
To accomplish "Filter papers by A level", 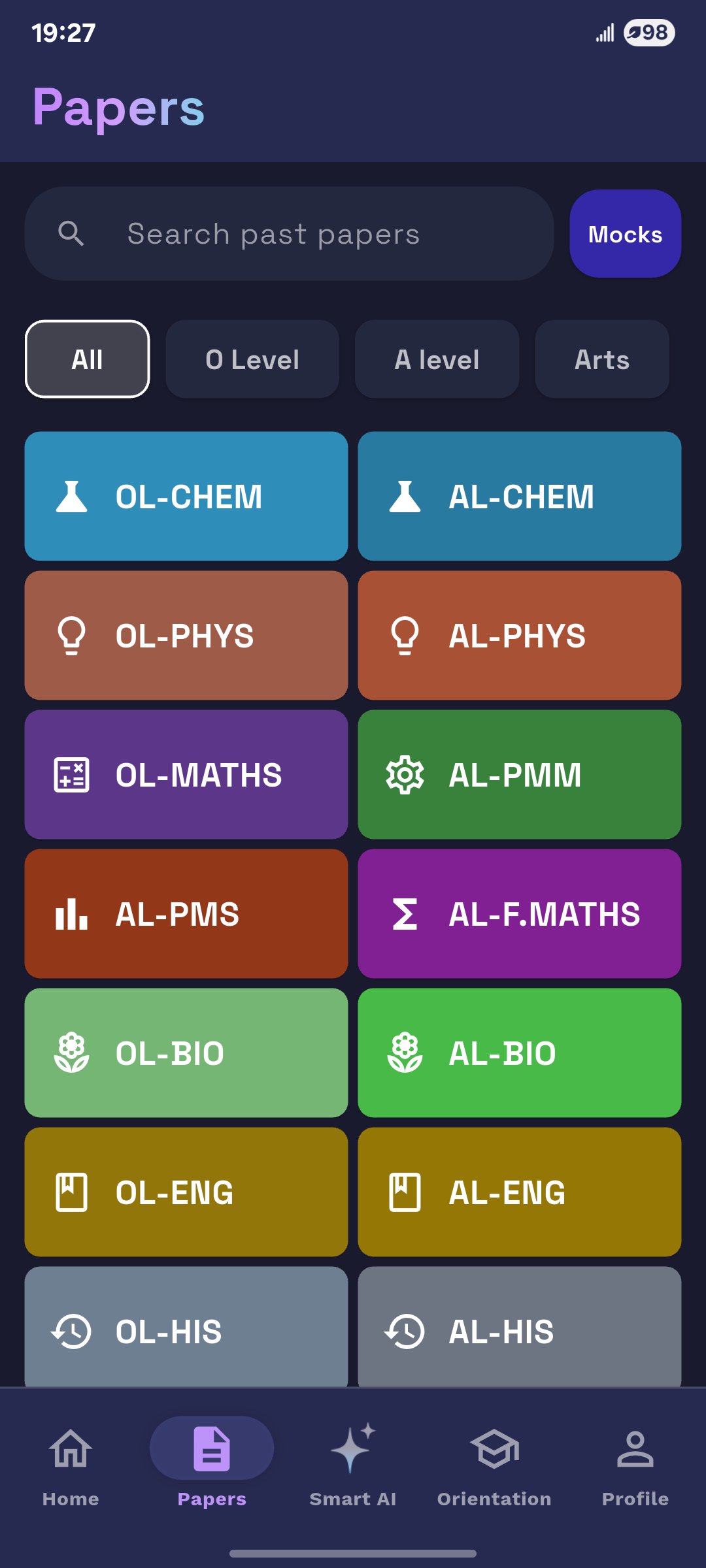I will [437, 359].
